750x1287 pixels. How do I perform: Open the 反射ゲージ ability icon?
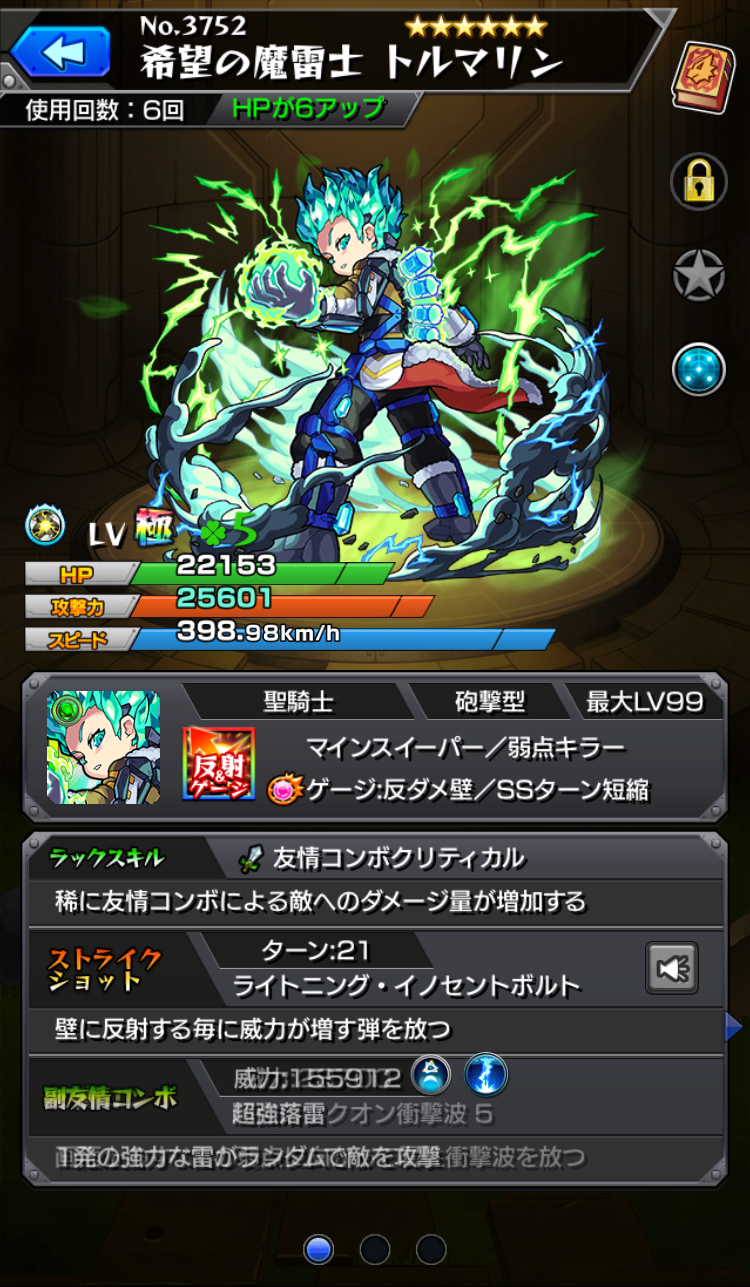[x=218, y=763]
